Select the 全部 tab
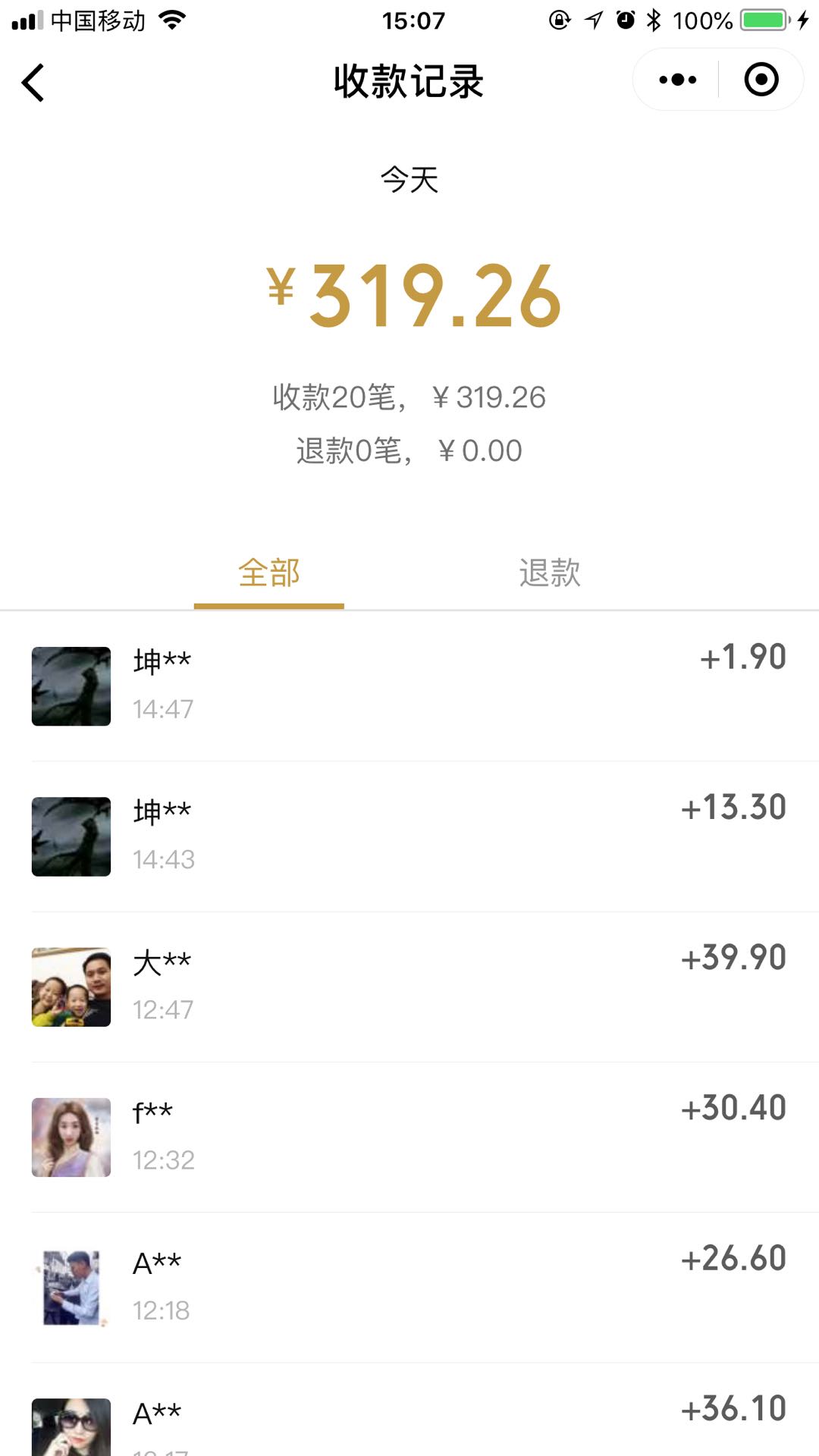Screen dimensions: 819x1456 click(269, 573)
